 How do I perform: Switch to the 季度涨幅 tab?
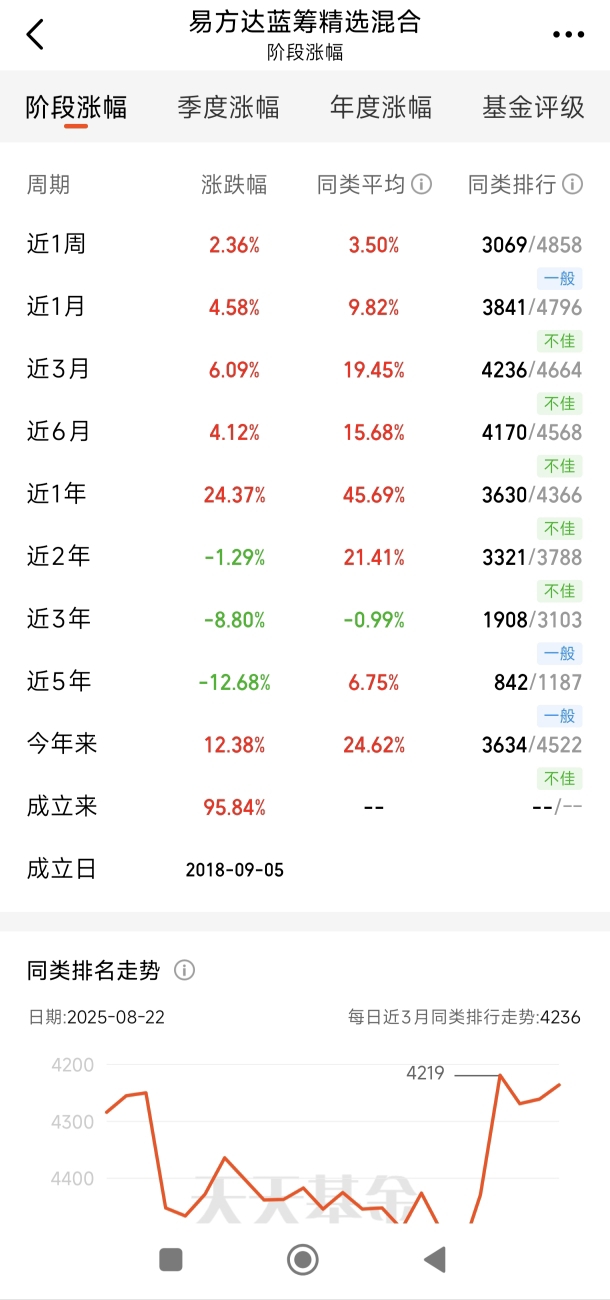[x=228, y=108]
